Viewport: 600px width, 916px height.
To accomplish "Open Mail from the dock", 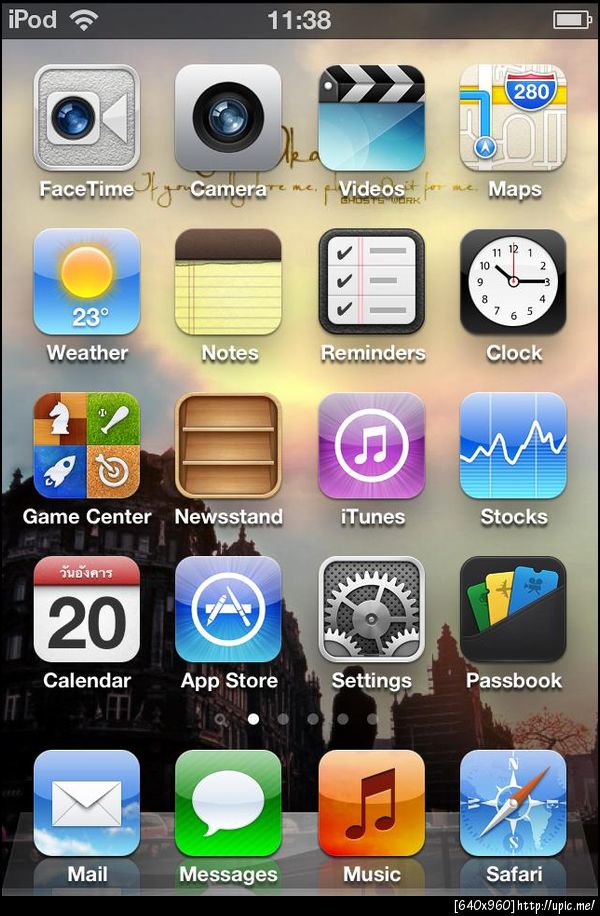I will (x=87, y=803).
